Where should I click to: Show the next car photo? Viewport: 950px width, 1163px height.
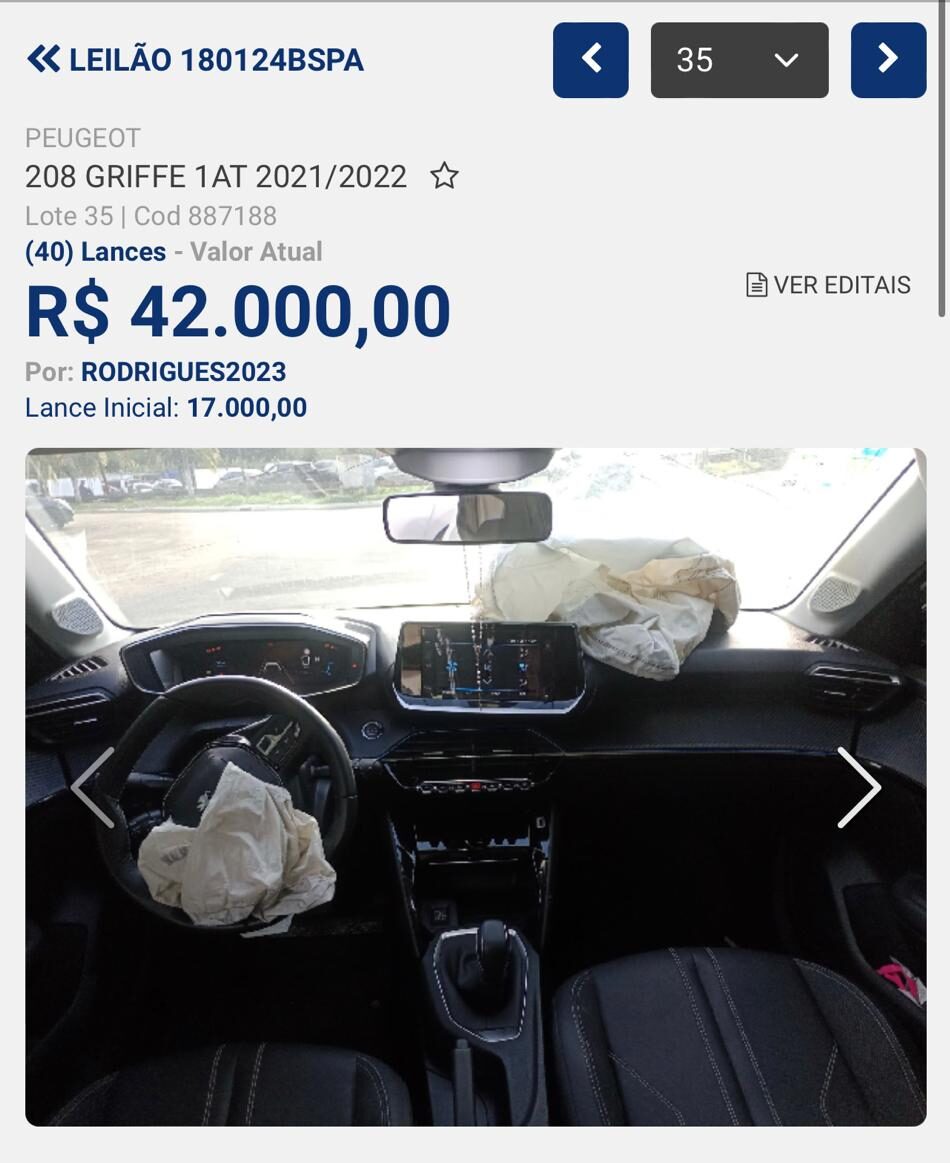tap(858, 787)
